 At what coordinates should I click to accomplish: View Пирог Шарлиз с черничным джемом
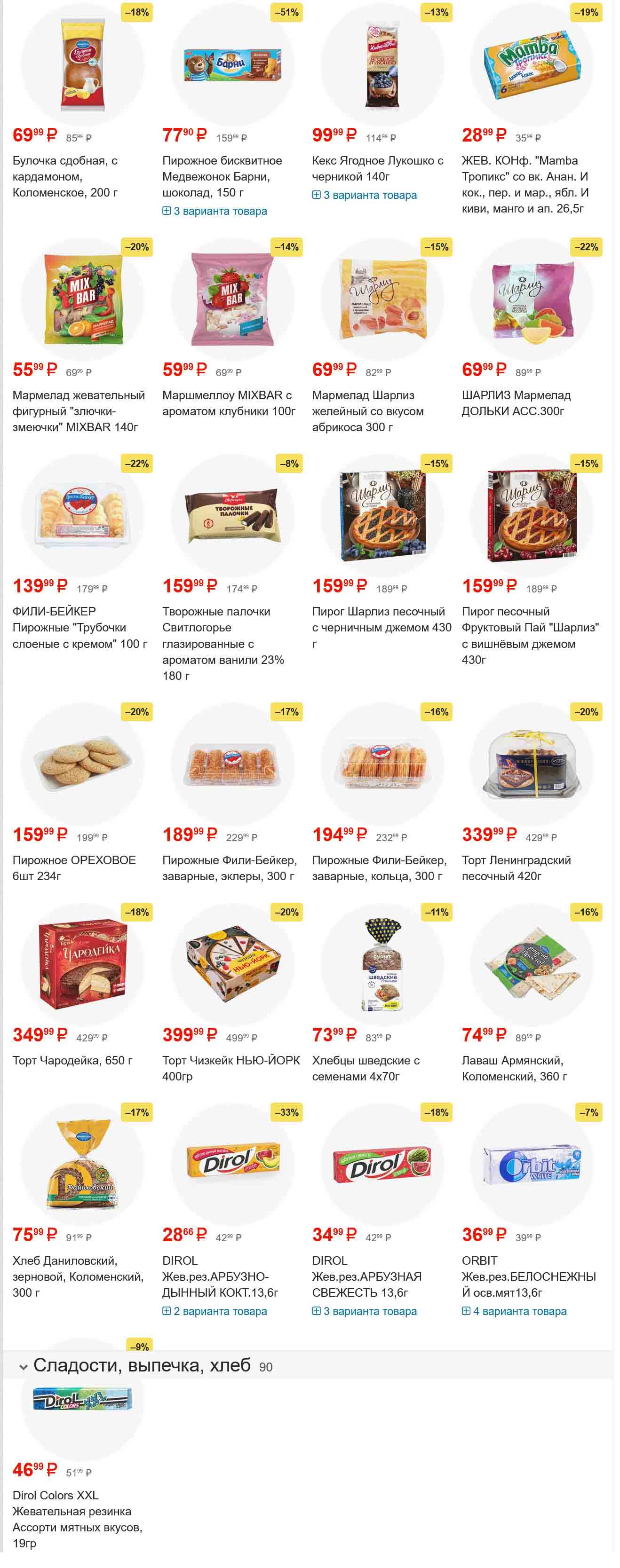(x=381, y=620)
